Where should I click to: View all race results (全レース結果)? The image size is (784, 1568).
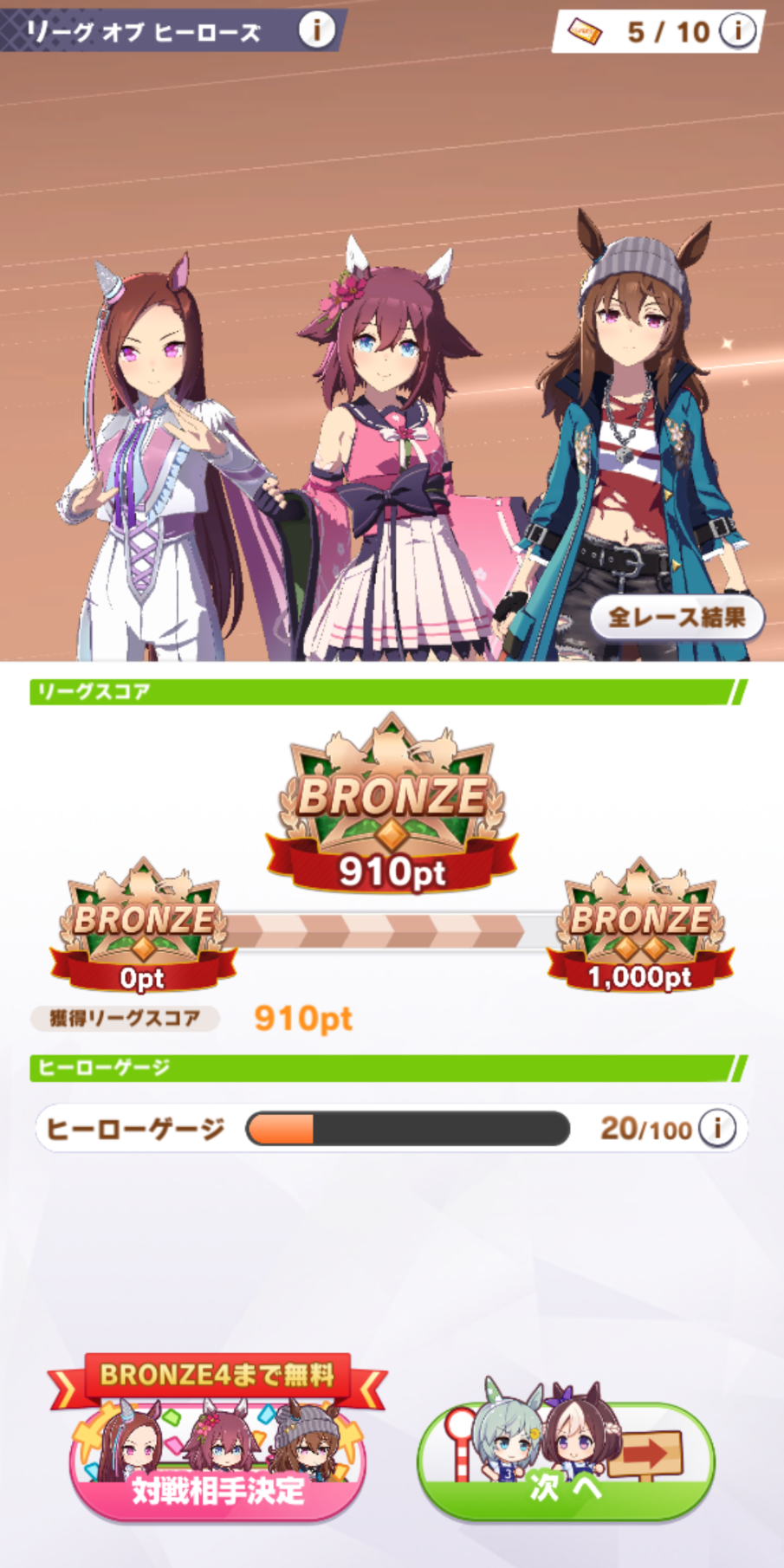677,617
